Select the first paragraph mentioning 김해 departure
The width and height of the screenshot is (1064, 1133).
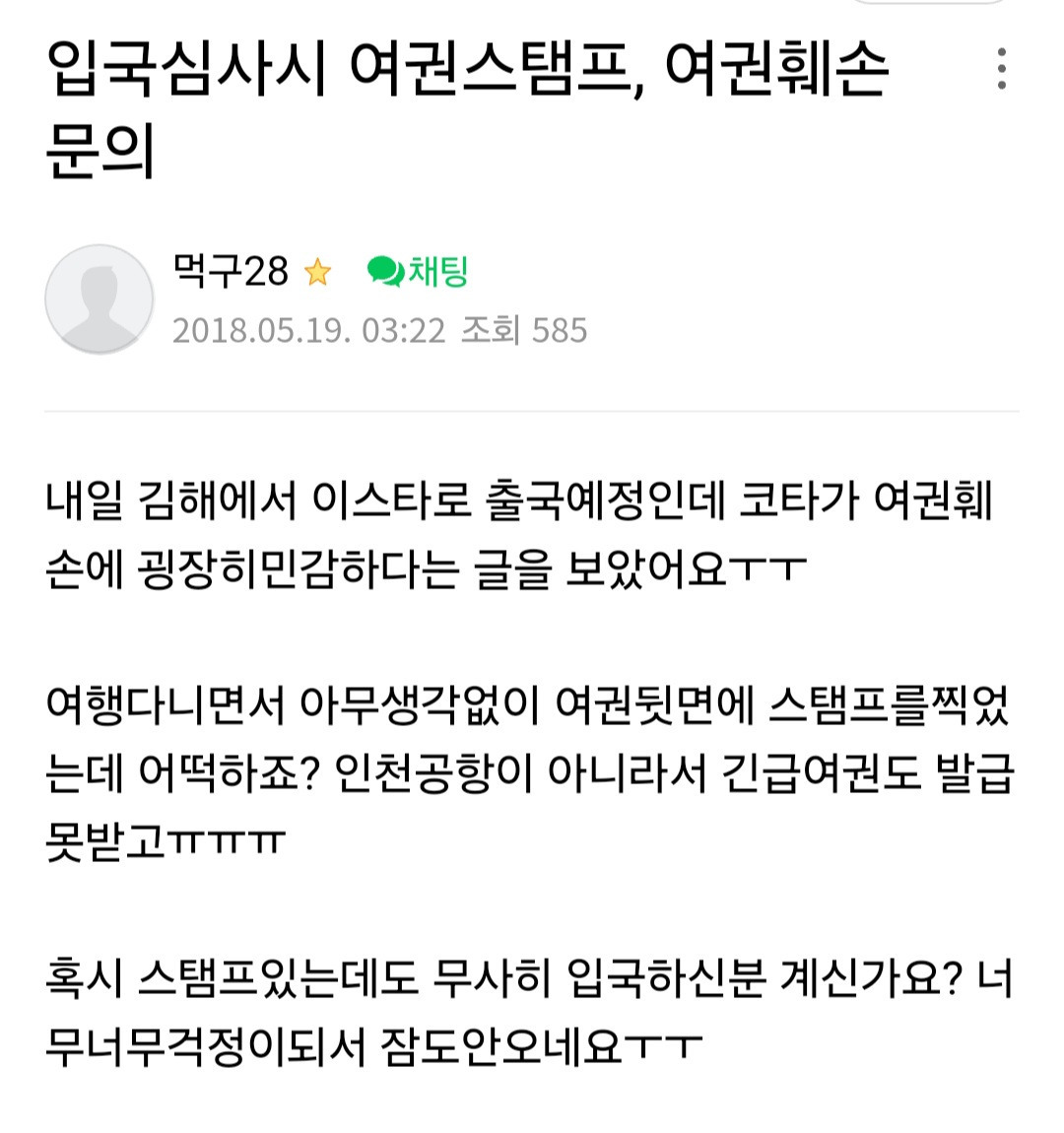[493, 532]
